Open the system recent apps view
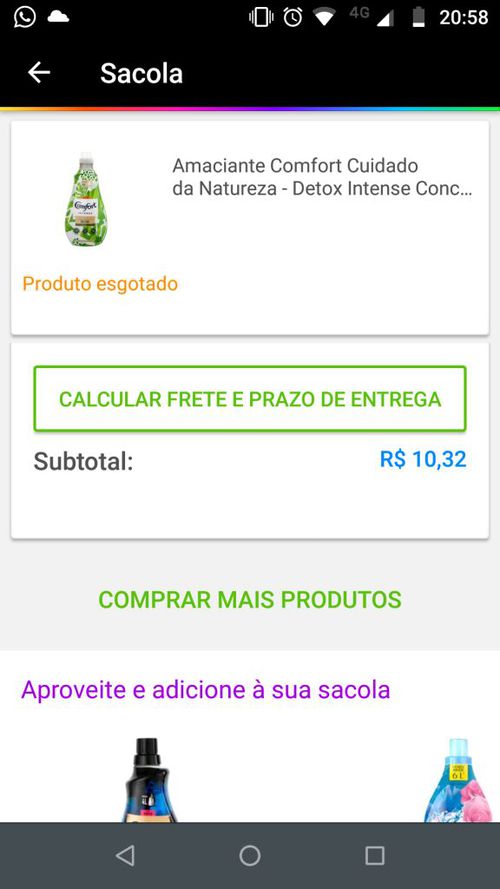The height and width of the screenshot is (889, 500). 375,856
